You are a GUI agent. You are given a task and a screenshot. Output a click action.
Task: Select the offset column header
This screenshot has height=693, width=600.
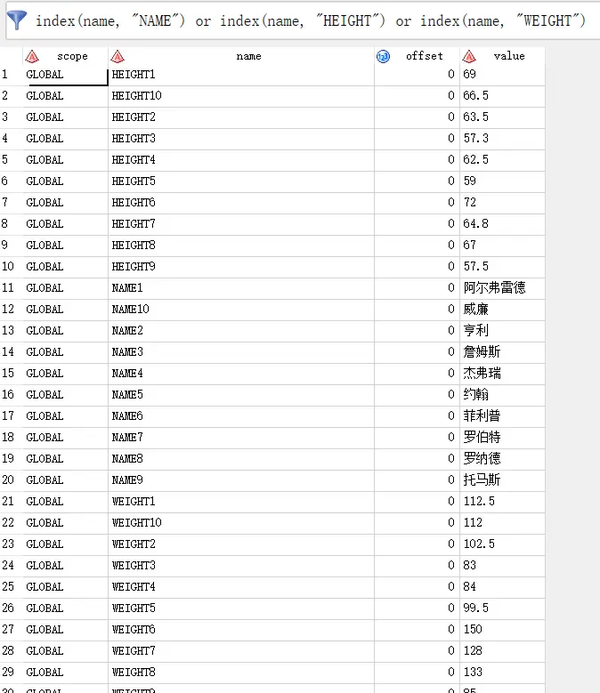pyautogui.click(x=423, y=56)
